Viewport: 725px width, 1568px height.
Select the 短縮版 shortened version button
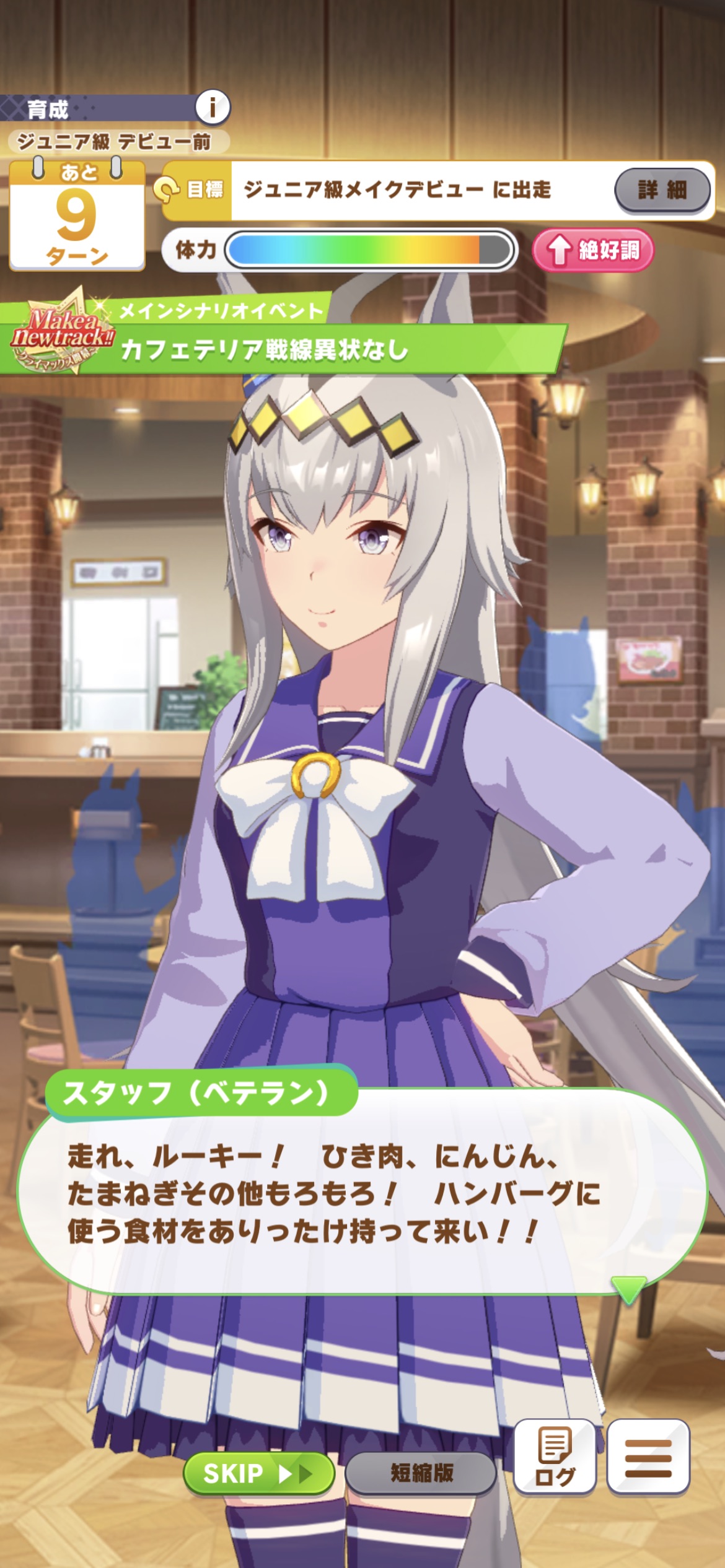[421, 1473]
